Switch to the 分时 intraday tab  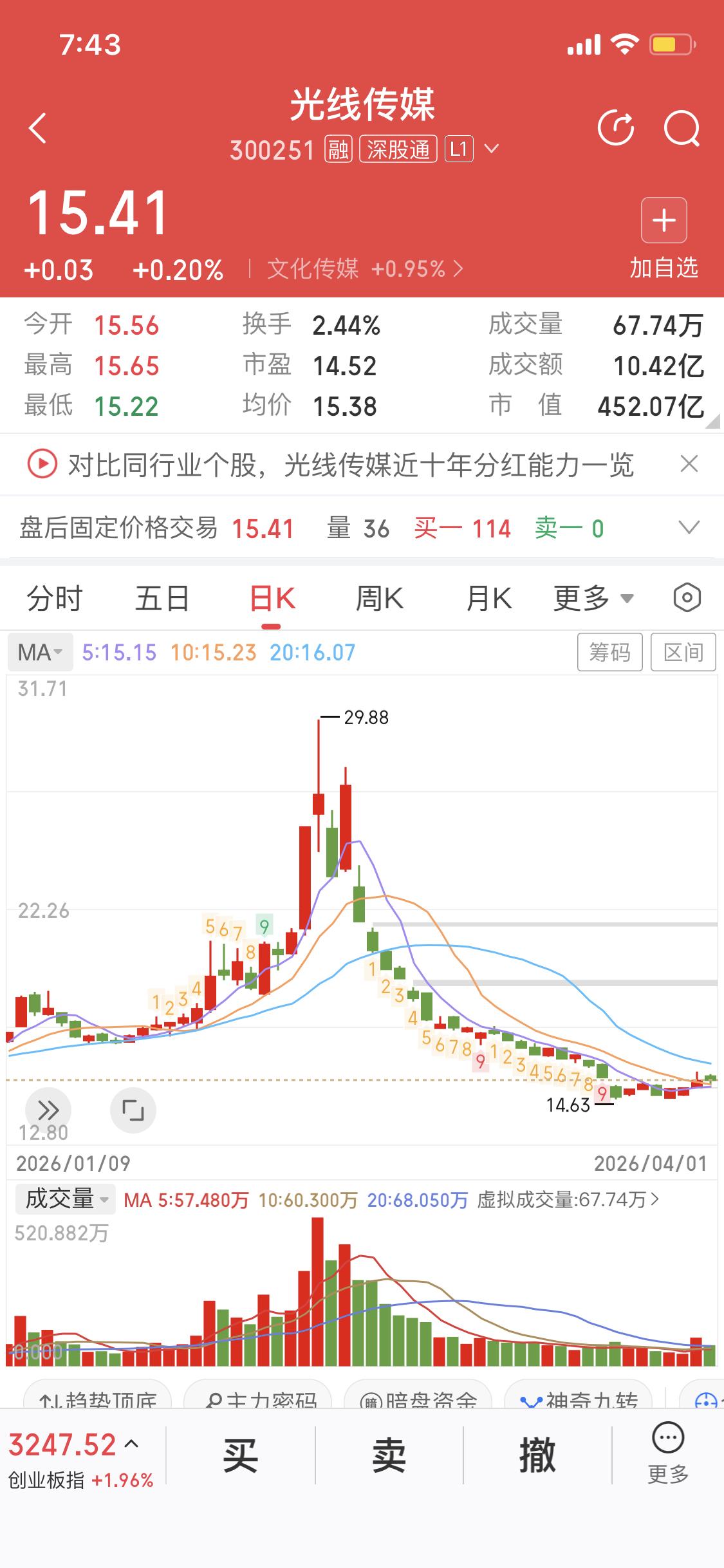click(56, 597)
